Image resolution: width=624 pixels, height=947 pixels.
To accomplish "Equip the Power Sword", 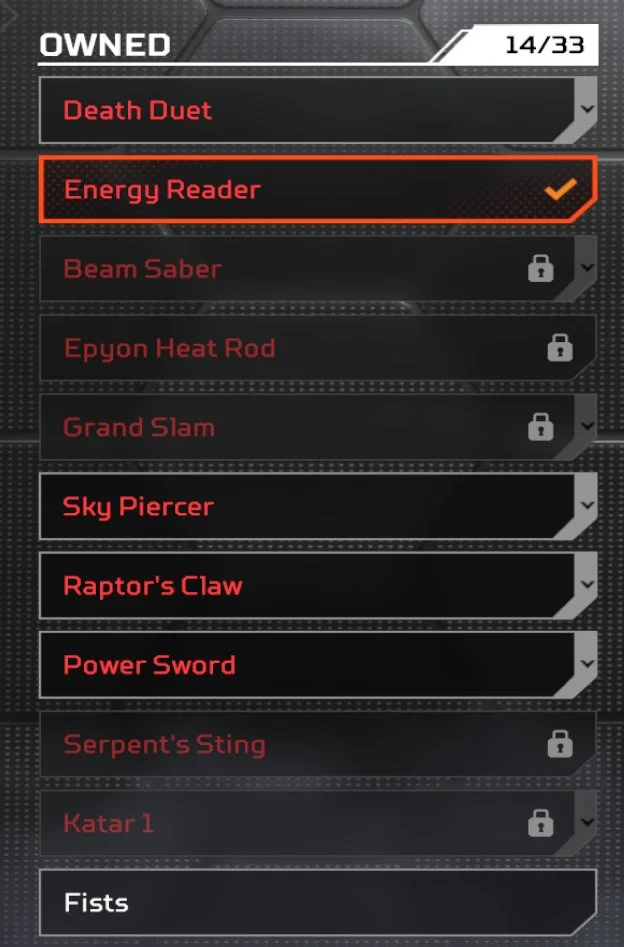I will [x=307, y=665].
